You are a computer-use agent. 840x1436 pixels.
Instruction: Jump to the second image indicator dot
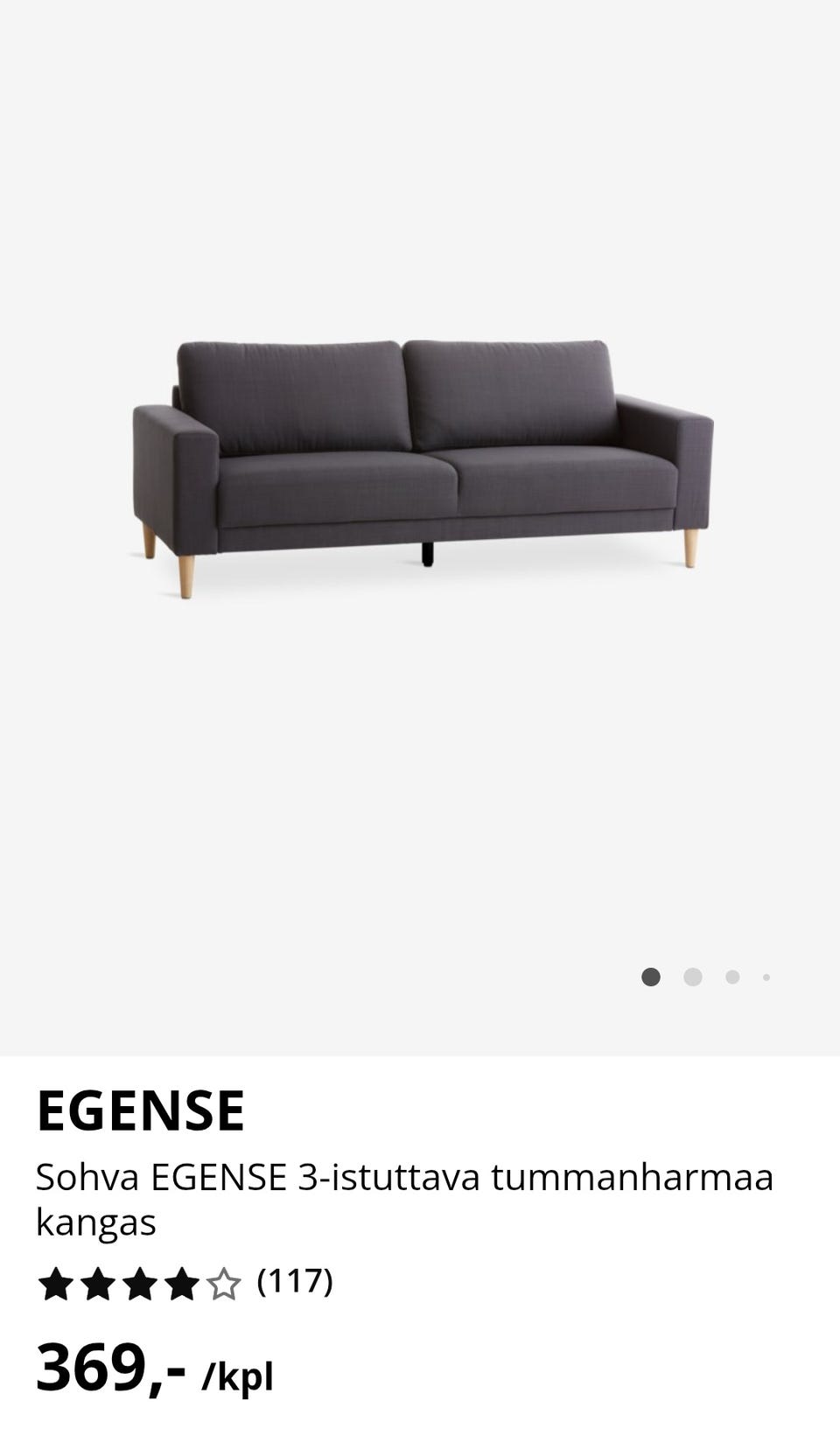(x=692, y=977)
